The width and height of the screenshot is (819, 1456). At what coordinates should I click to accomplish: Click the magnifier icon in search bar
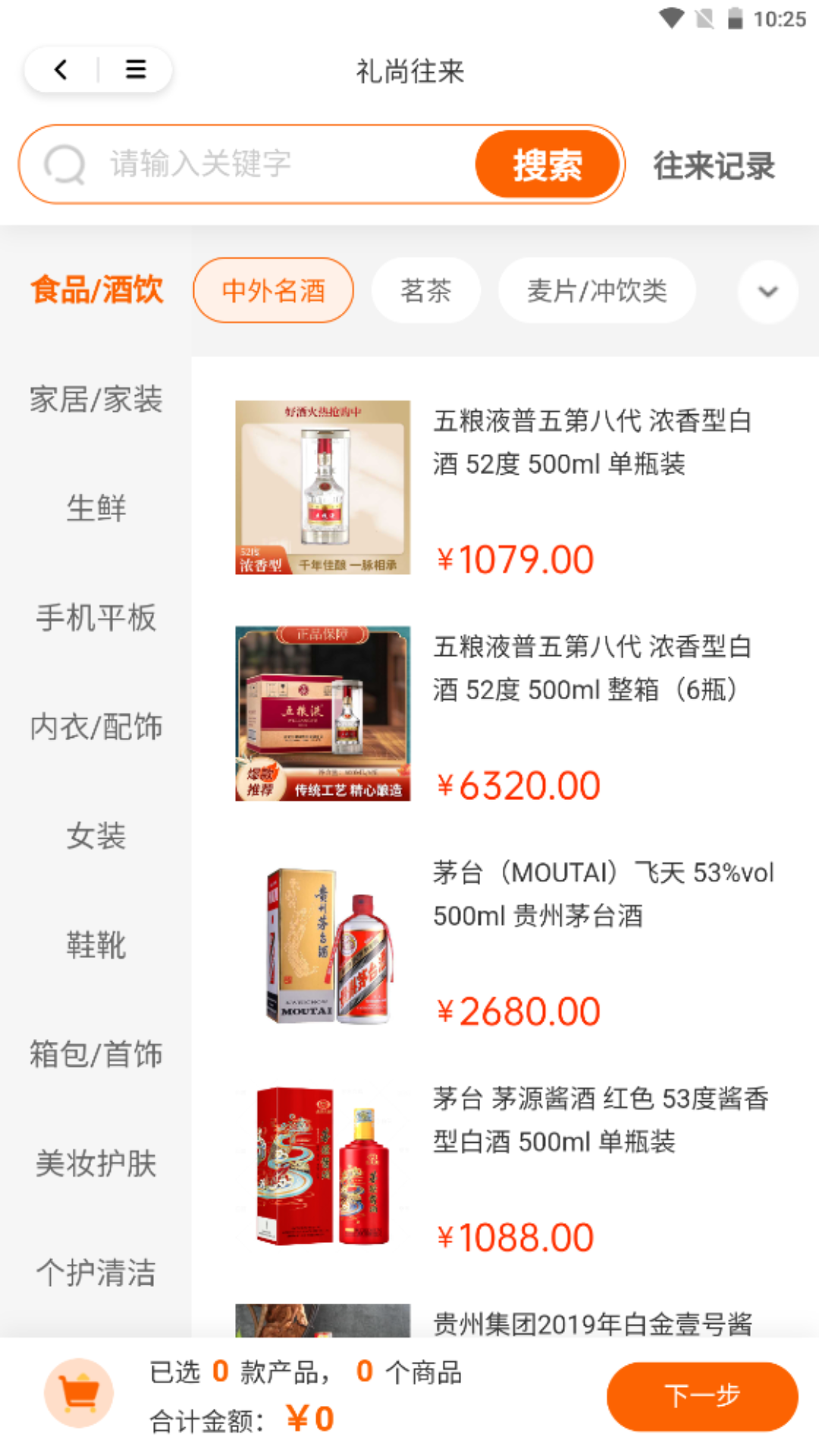pyautogui.click(x=67, y=164)
